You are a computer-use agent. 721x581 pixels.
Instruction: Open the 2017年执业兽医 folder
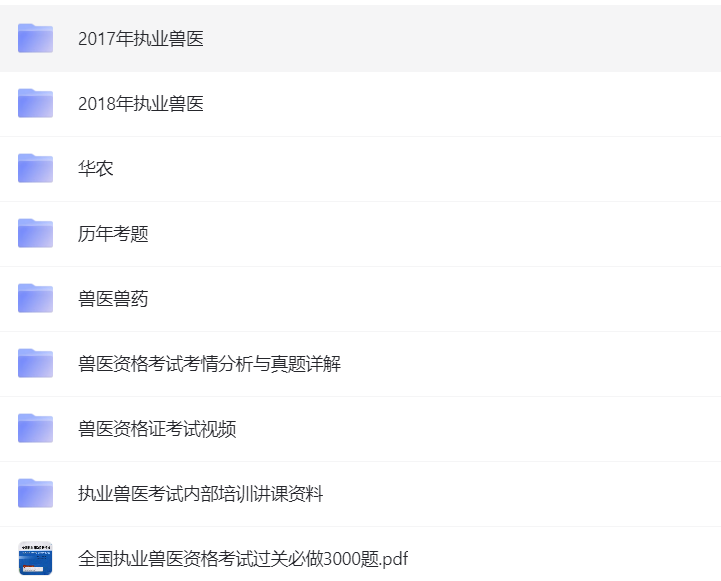(x=141, y=39)
